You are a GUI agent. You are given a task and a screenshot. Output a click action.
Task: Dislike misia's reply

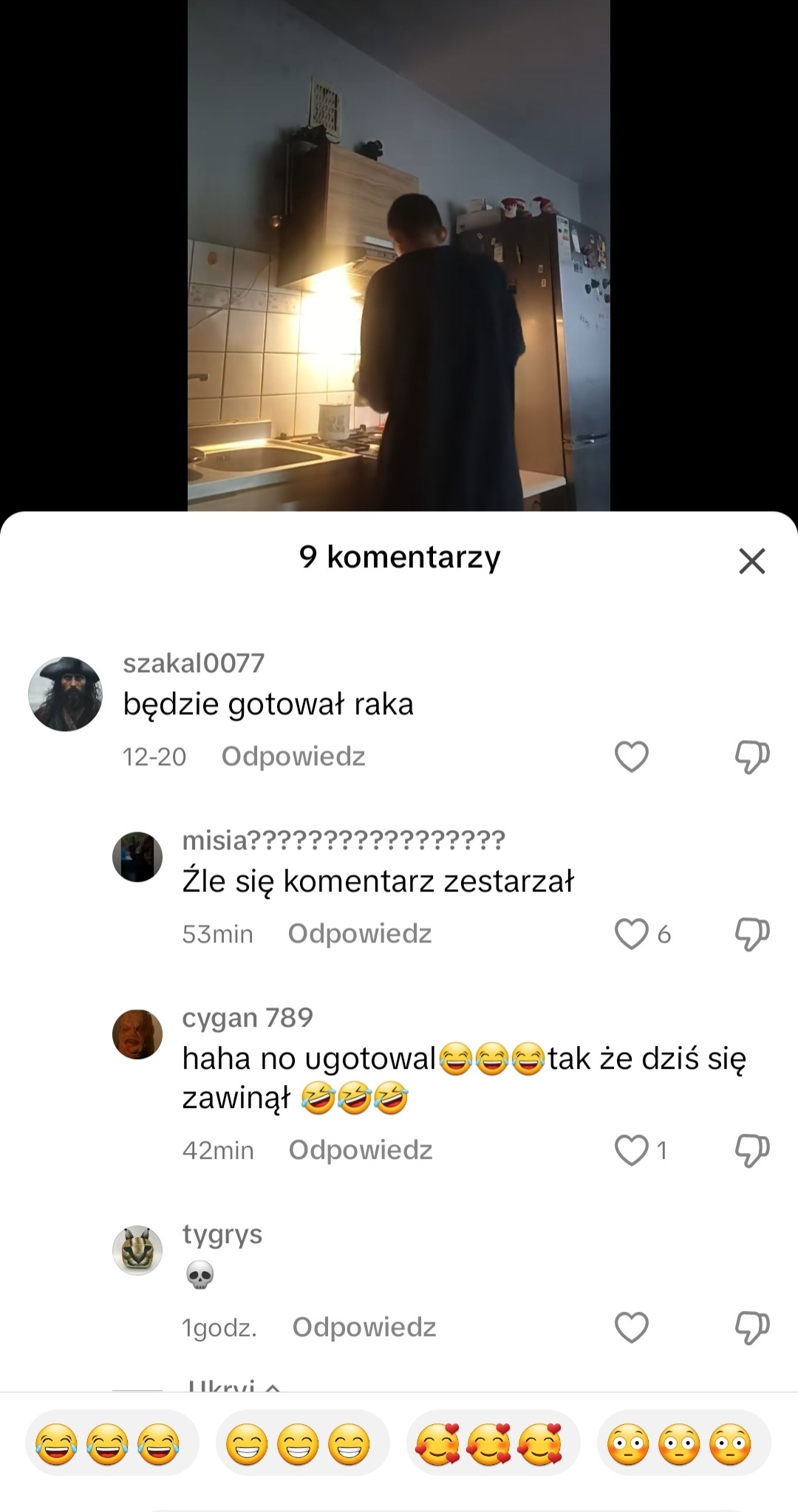click(751, 934)
